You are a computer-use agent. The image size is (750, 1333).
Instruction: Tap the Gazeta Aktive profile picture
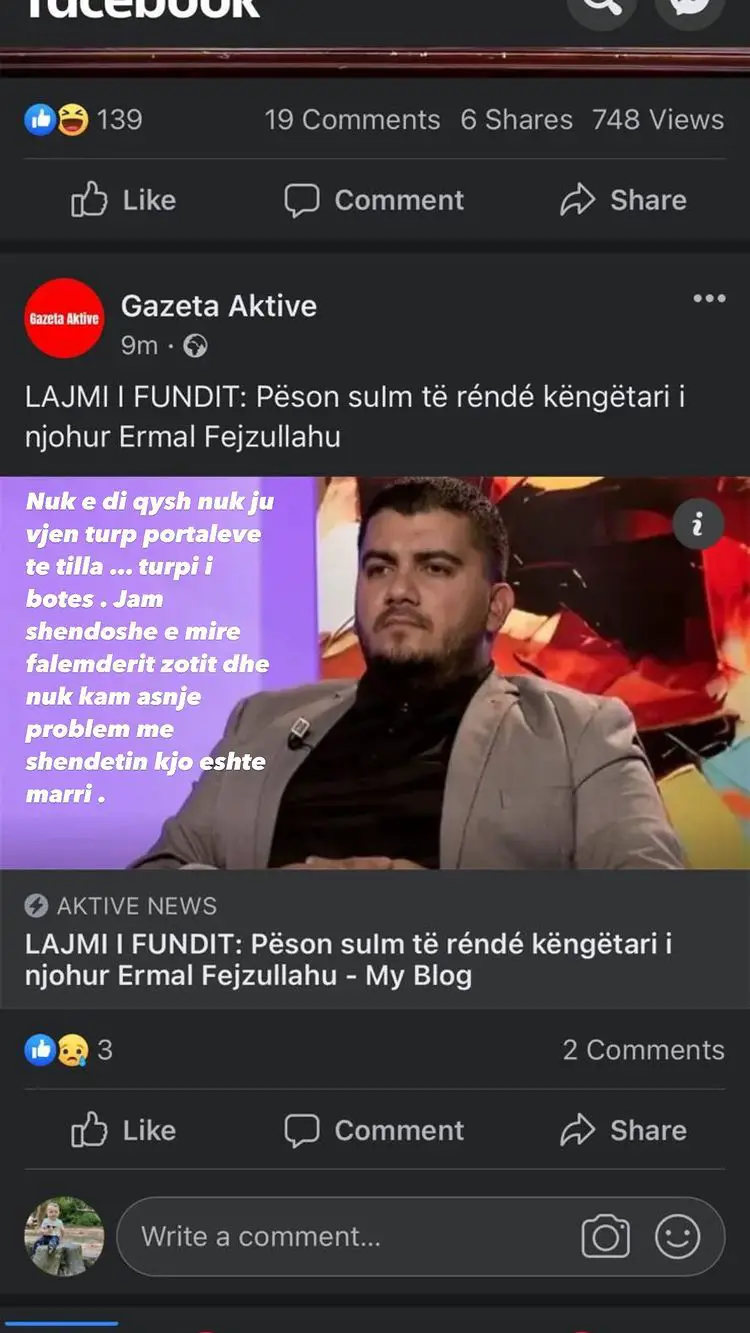pos(64,318)
